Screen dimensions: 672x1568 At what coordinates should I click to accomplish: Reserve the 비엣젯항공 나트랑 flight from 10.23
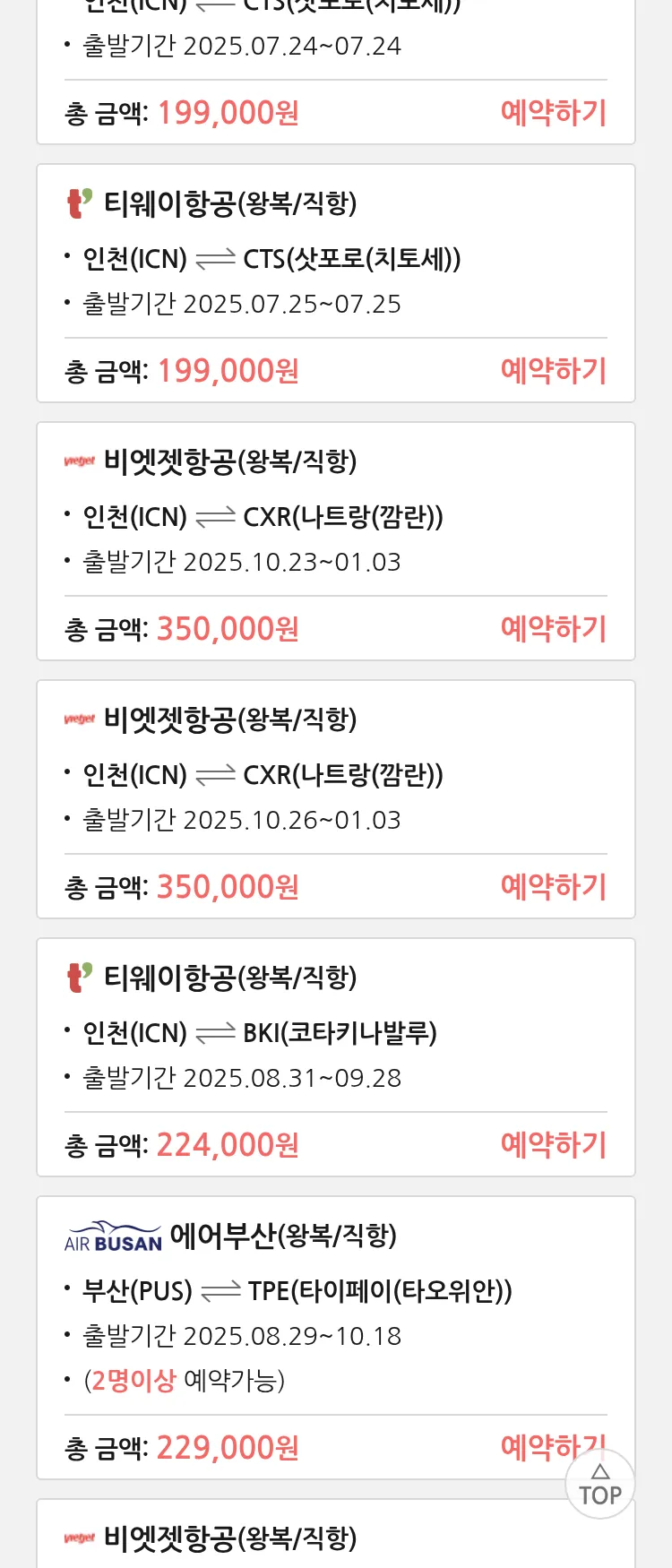(553, 629)
